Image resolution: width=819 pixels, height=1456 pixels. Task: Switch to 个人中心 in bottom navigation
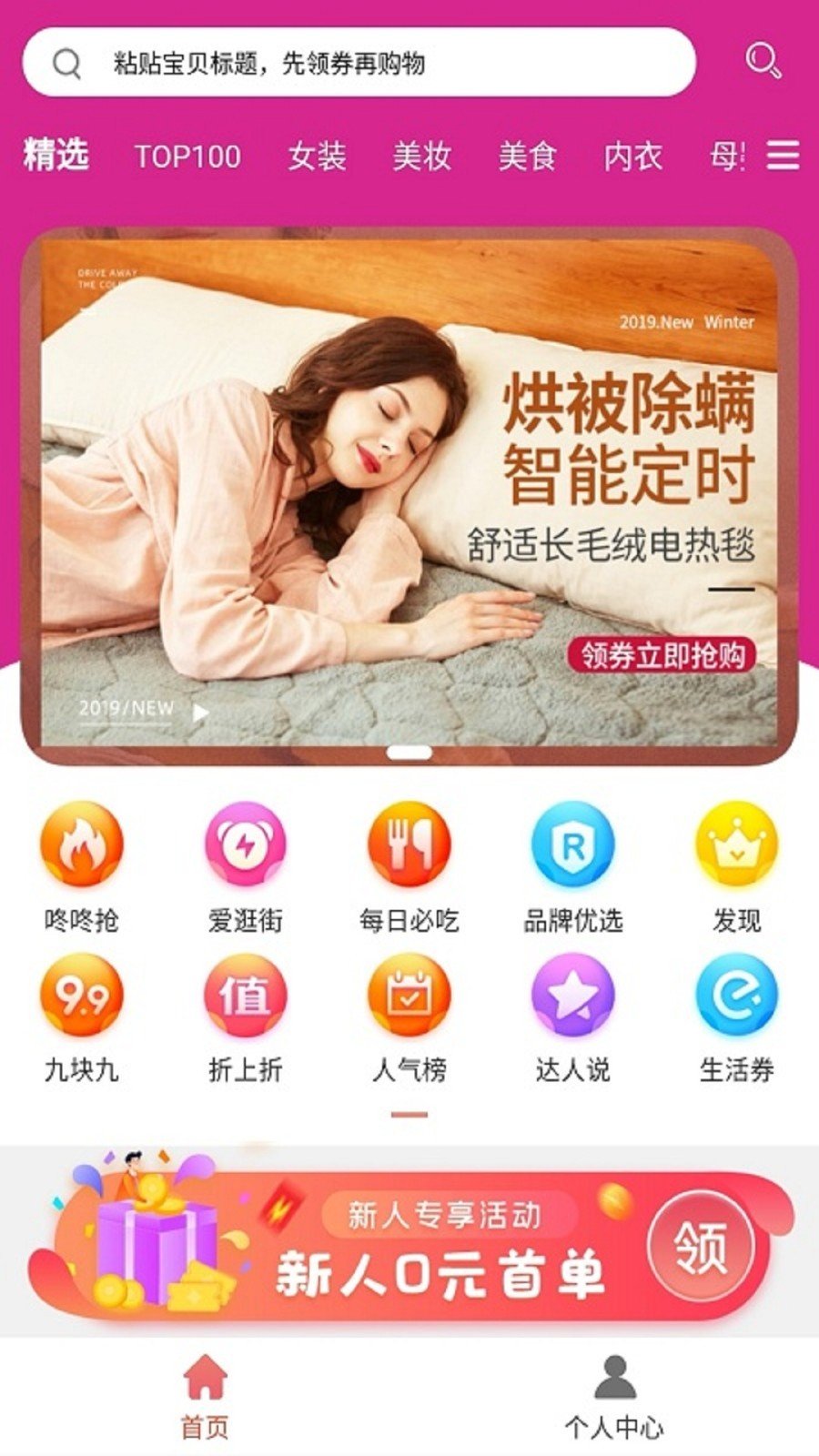click(x=614, y=1397)
